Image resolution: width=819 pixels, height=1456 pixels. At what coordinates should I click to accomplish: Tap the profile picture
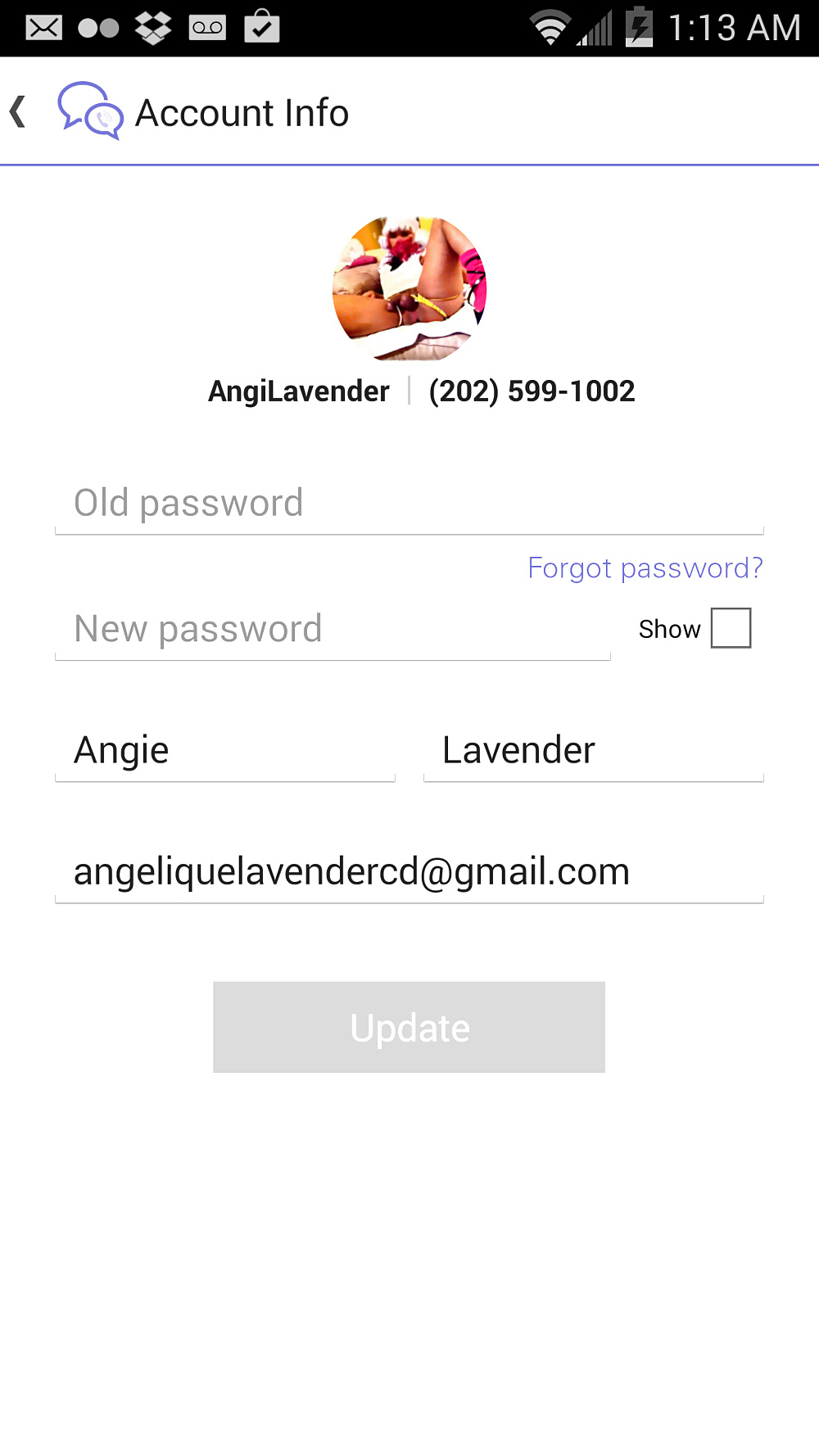pyautogui.click(x=409, y=288)
